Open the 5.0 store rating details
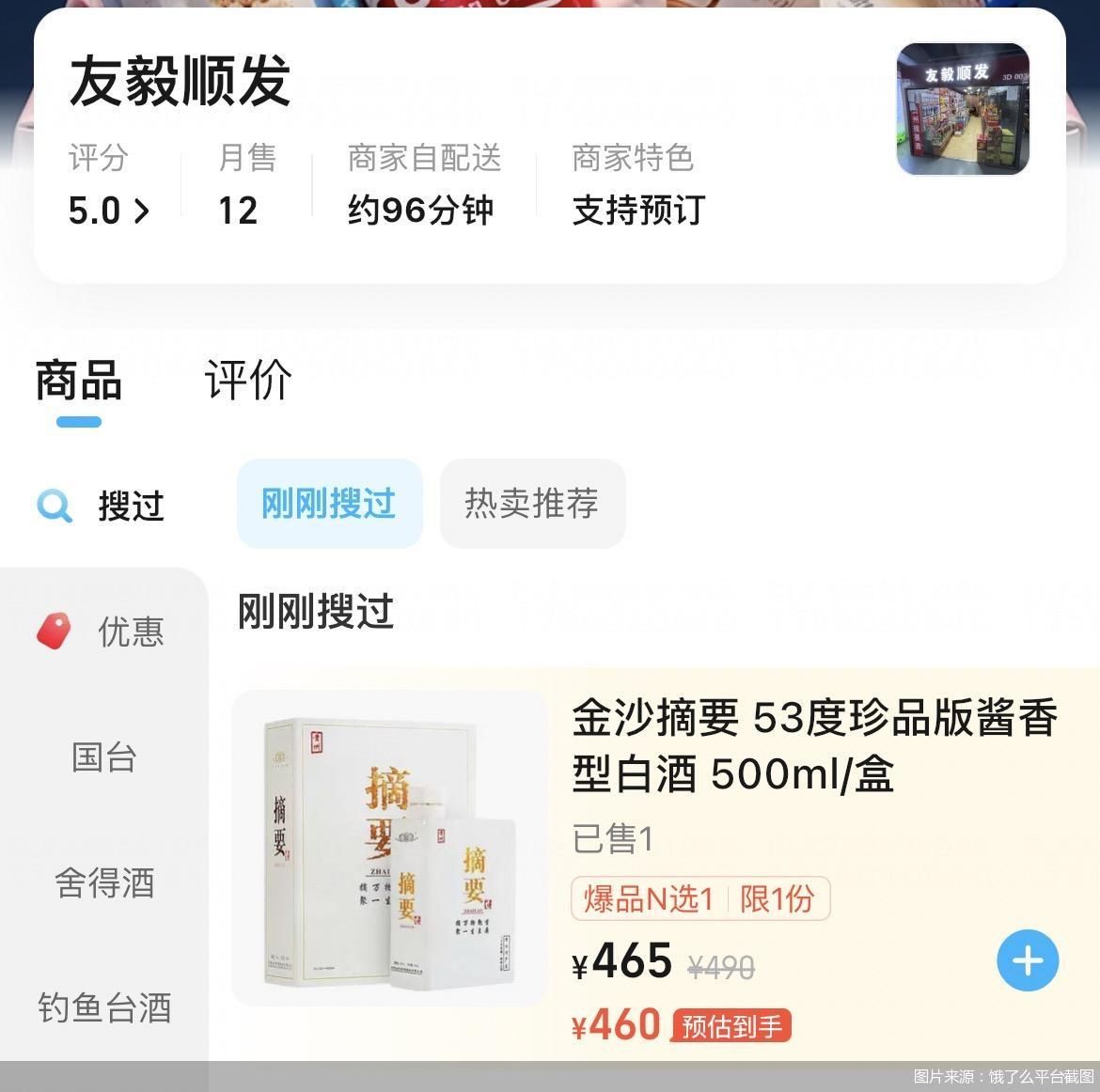This screenshot has width=1100, height=1092. tap(109, 211)
